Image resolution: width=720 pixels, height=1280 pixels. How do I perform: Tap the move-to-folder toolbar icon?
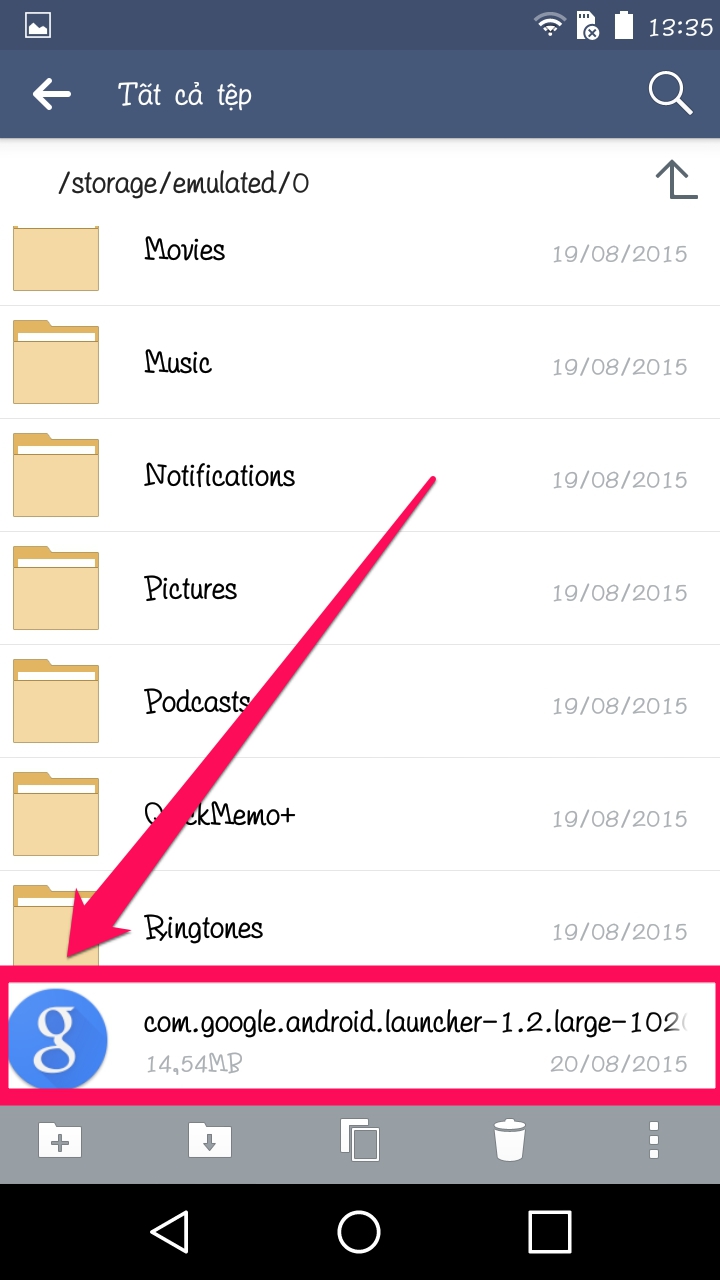210,1140
